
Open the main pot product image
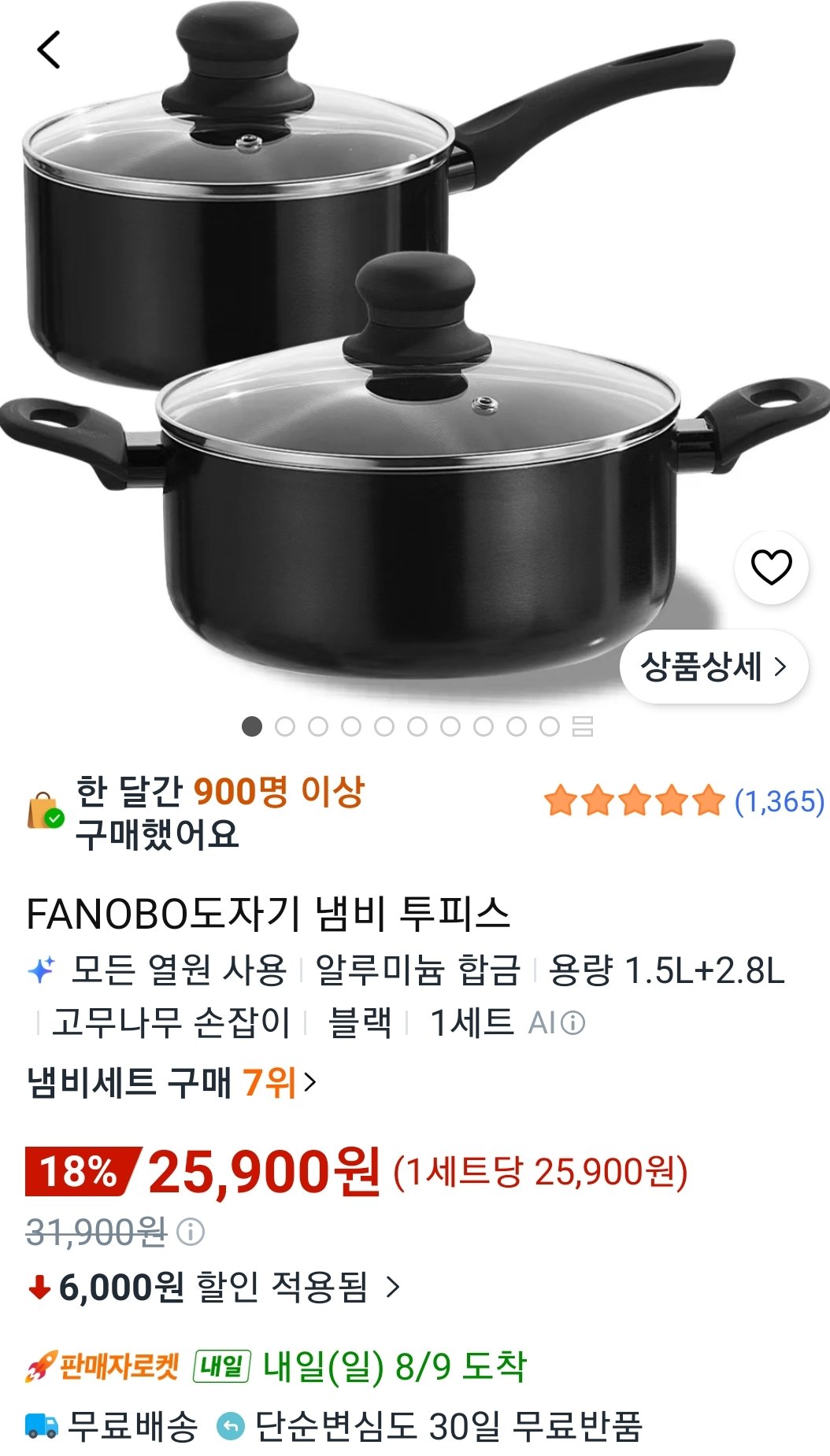coord(378,346)
